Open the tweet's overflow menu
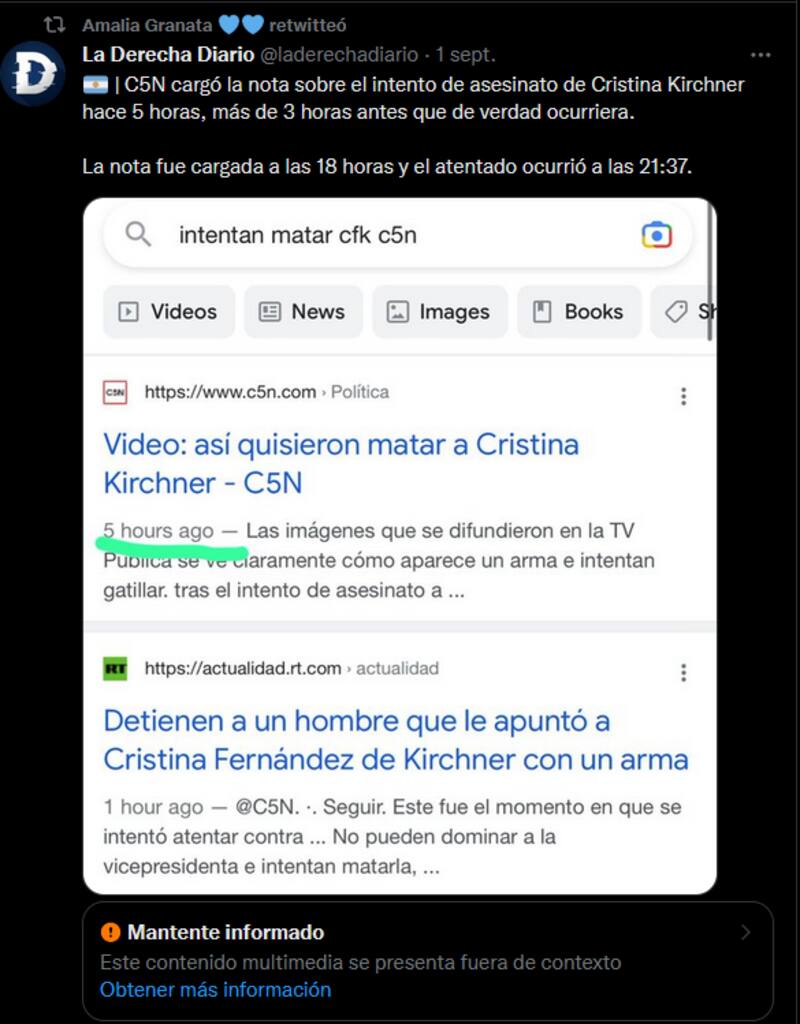This screenshot has width=800, height=1024. point(761,55)
